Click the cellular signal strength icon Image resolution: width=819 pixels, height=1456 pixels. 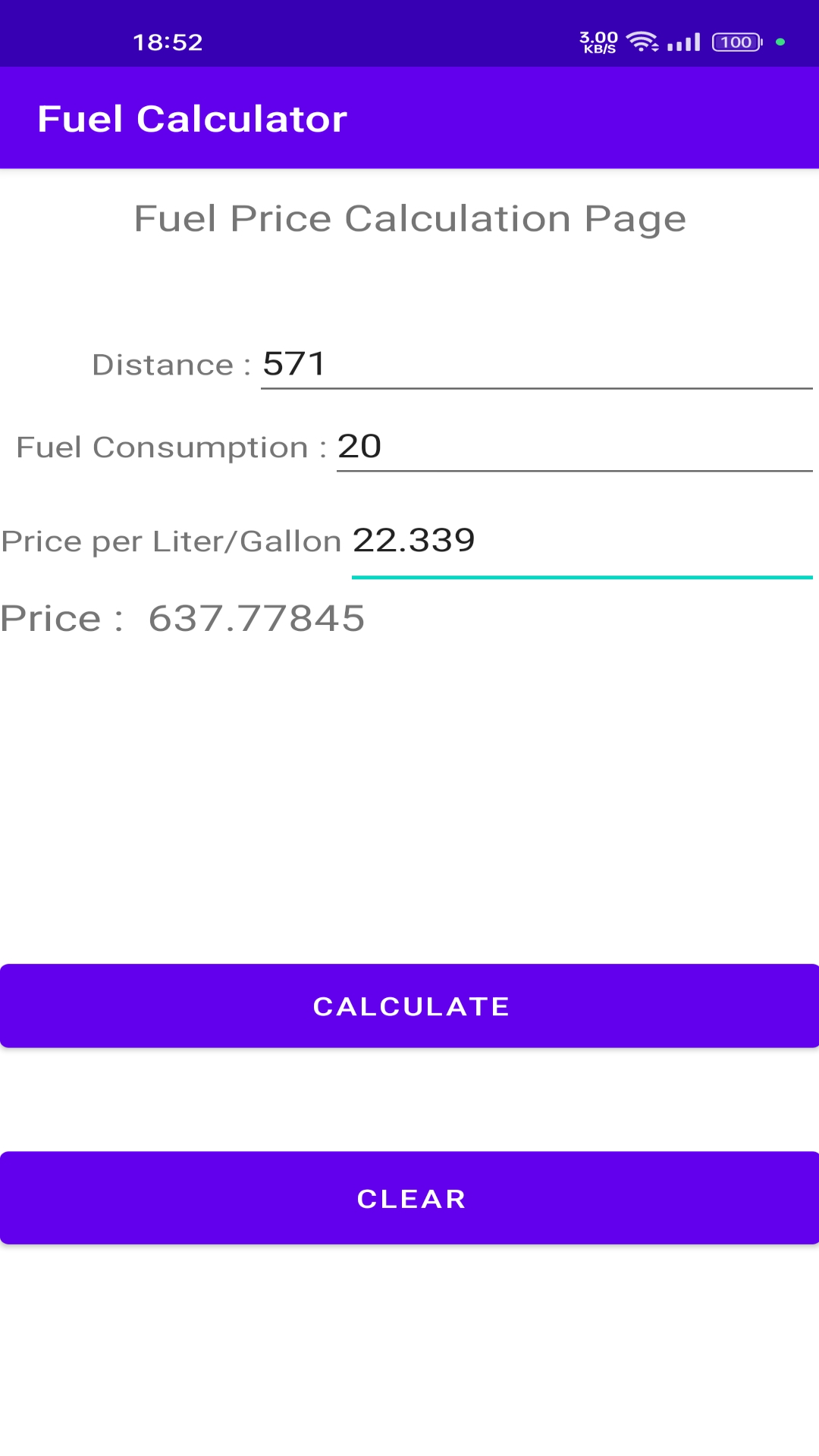pyautogui.click(x=681, y=42)
